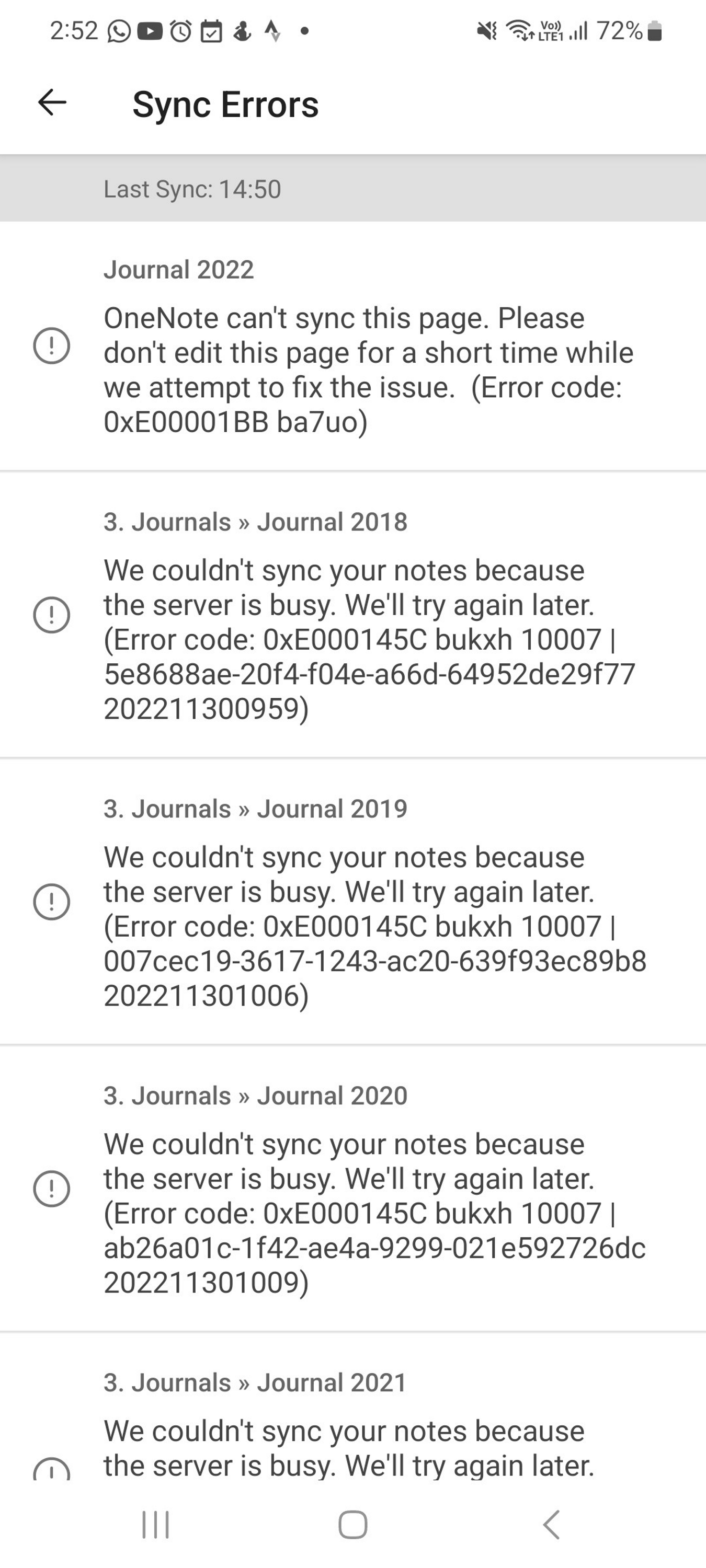Open recent apps from the navigation bar
This screenshot has height=1568, width=706.
tap(155, 1524)
